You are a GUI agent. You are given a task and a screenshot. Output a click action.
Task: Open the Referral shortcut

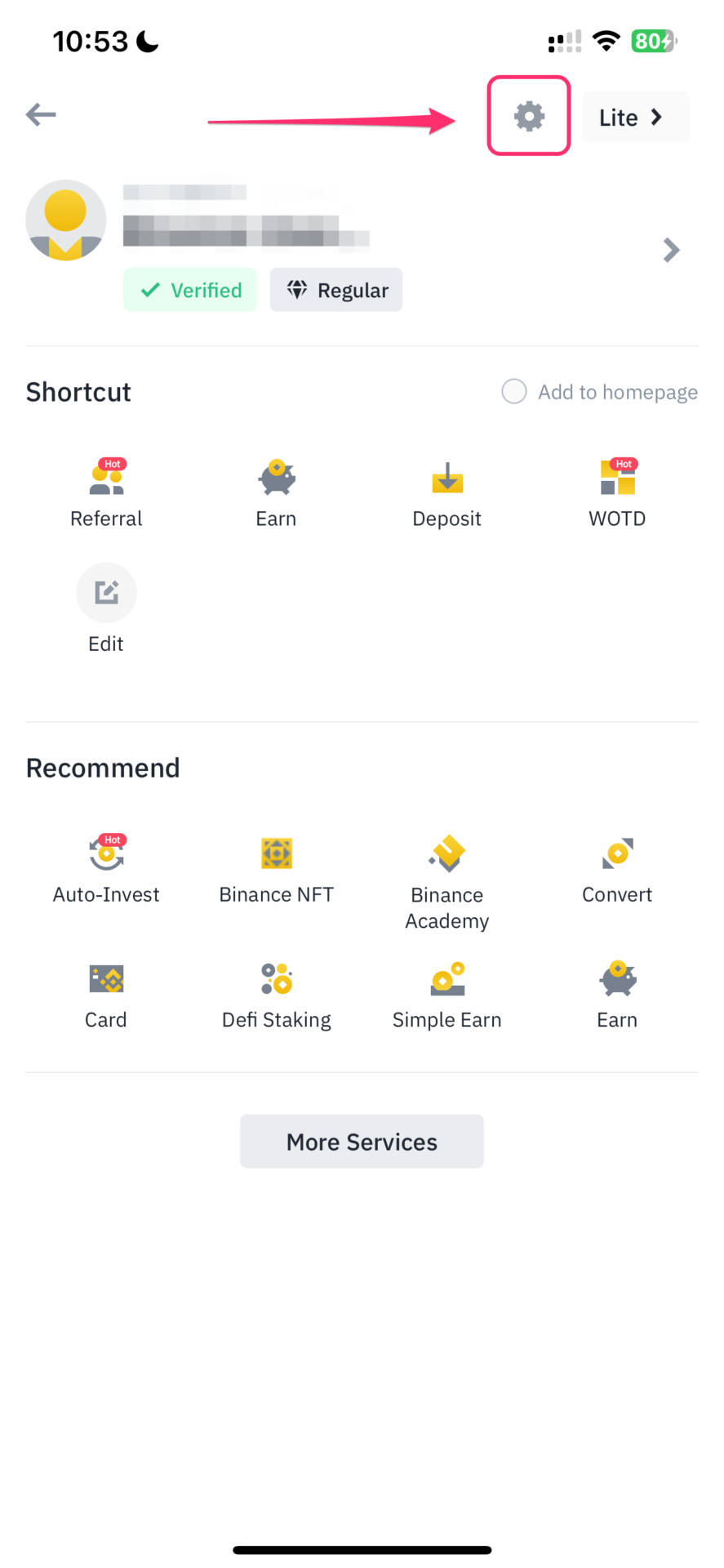coord(106,493)
